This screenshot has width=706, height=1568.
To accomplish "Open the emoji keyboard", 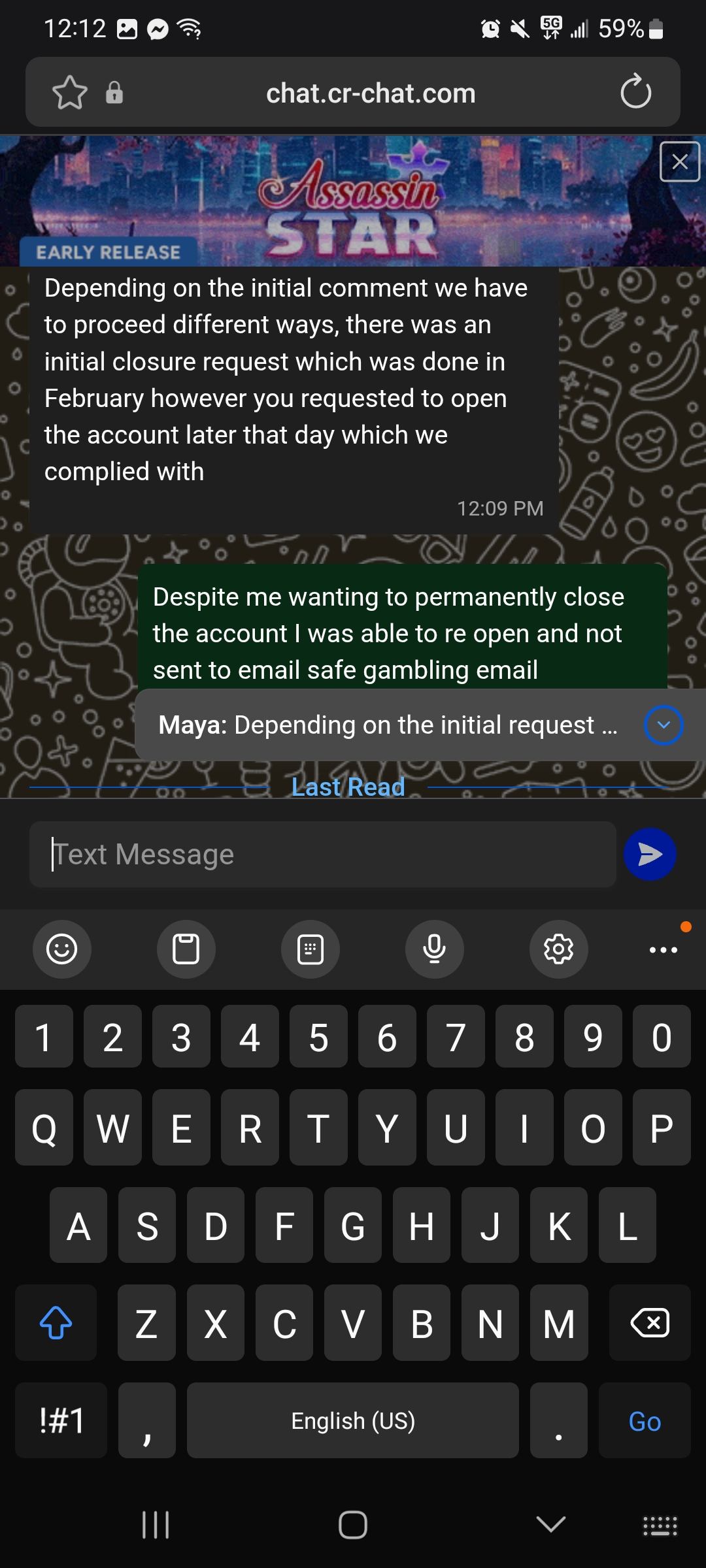I will pyautogui.click(x=62, y=949).
